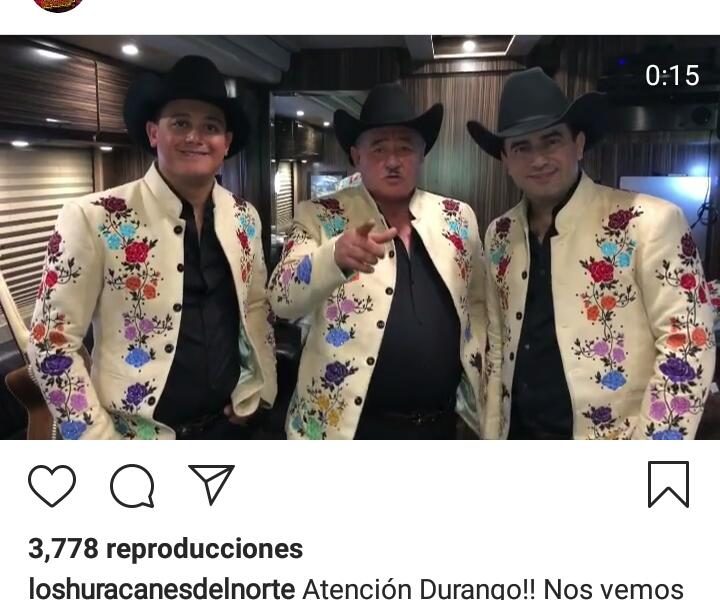Save the post with the bookmark icon
This screenshot has height=600, width=720.
[668, 485]
